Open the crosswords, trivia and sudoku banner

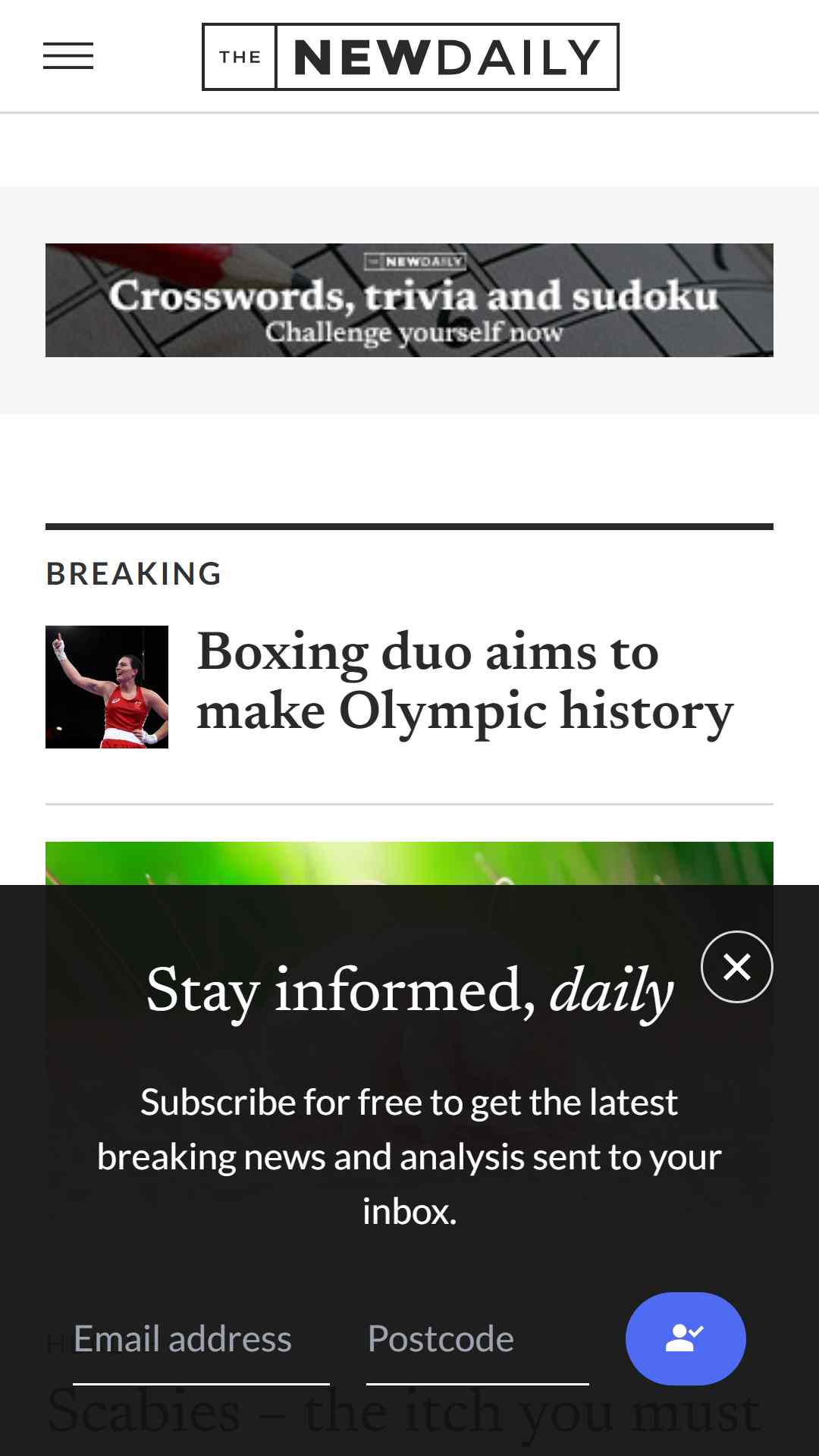pos(409,300)
